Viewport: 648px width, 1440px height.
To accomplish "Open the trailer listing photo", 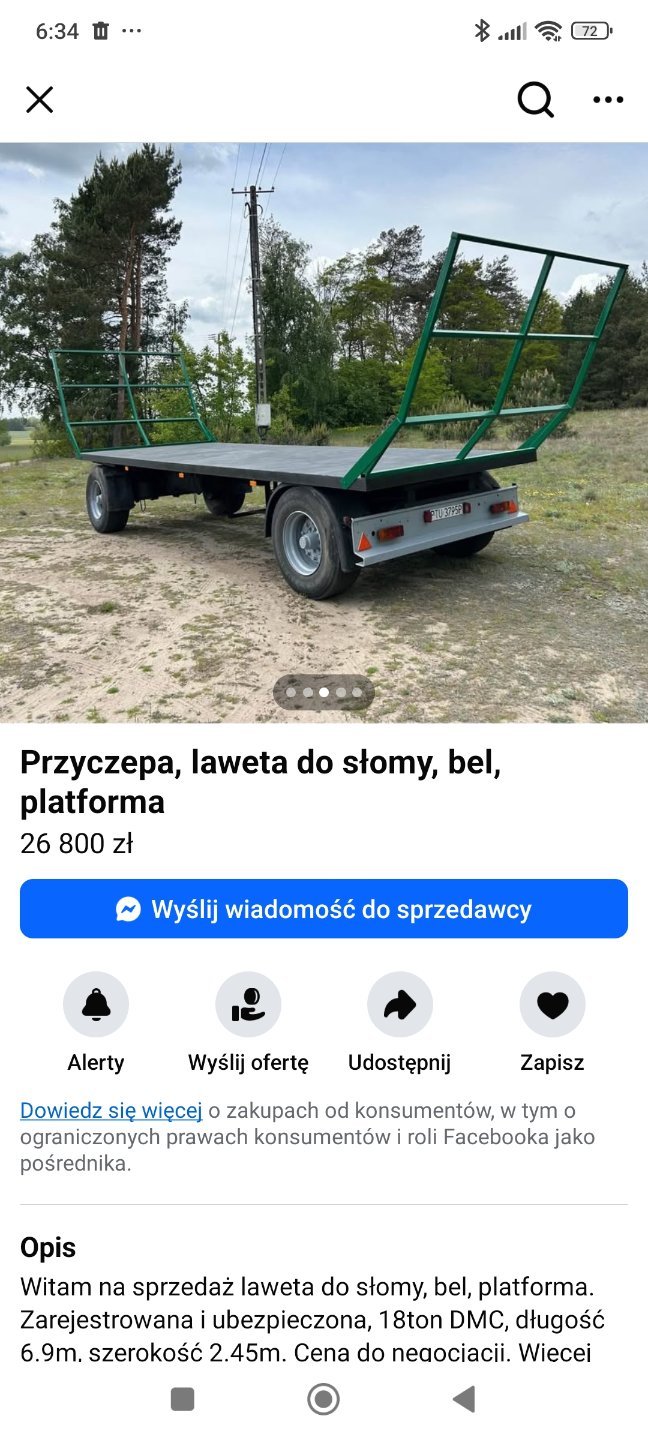I will tap(324, 432).
